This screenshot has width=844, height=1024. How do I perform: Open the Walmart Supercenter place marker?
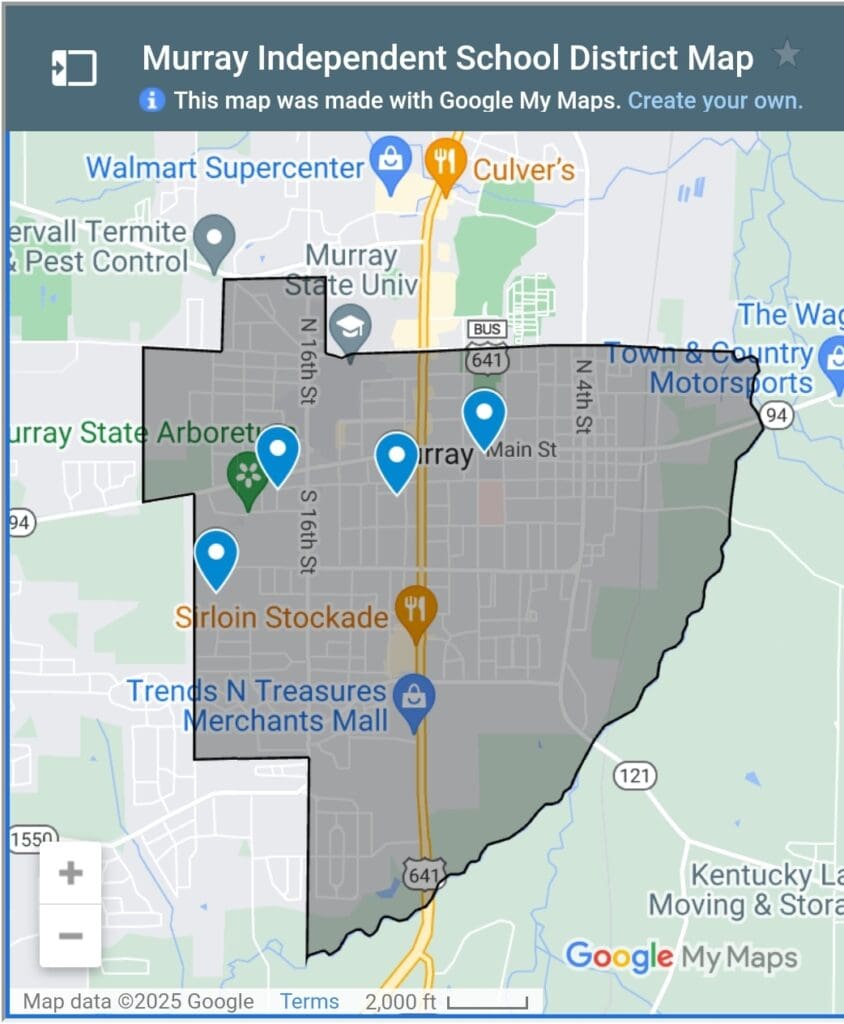385,157
